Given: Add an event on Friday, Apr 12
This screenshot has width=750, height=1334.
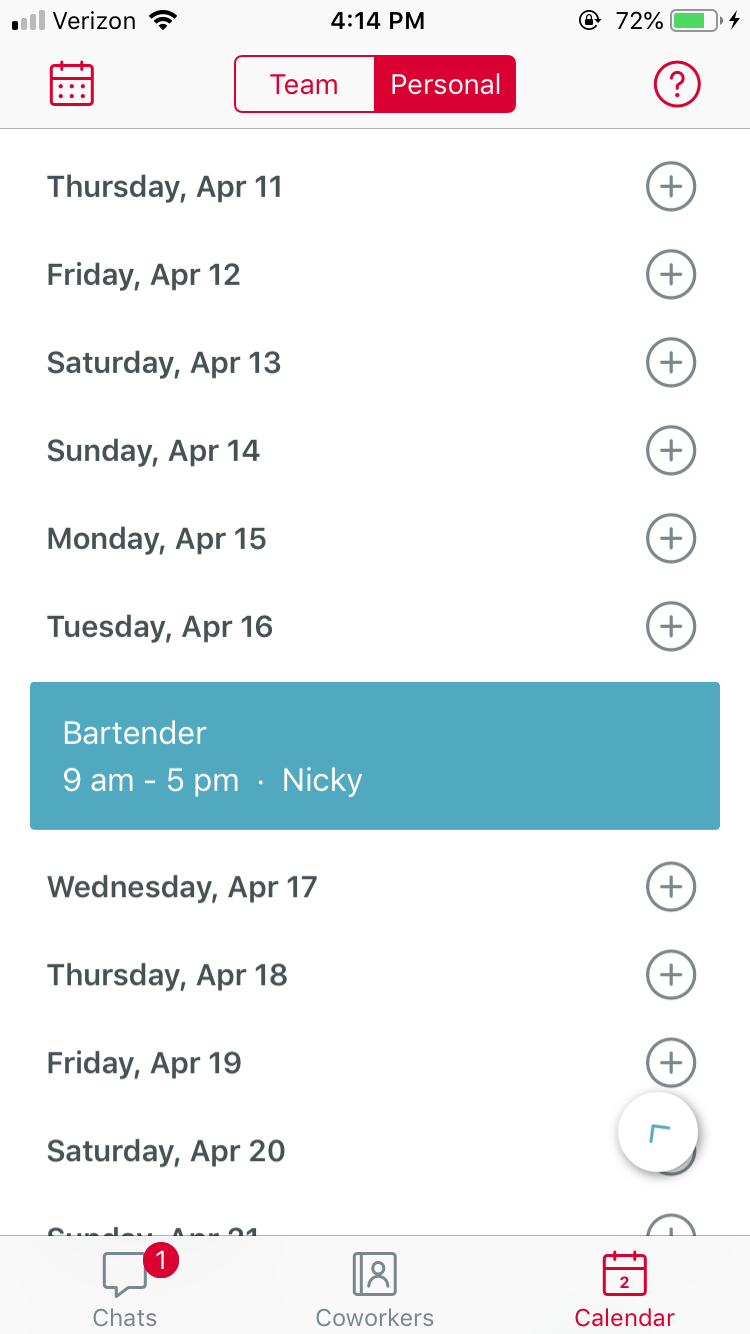Looking at the screenshot, I should pyautogui.click(x=671, y=275).
